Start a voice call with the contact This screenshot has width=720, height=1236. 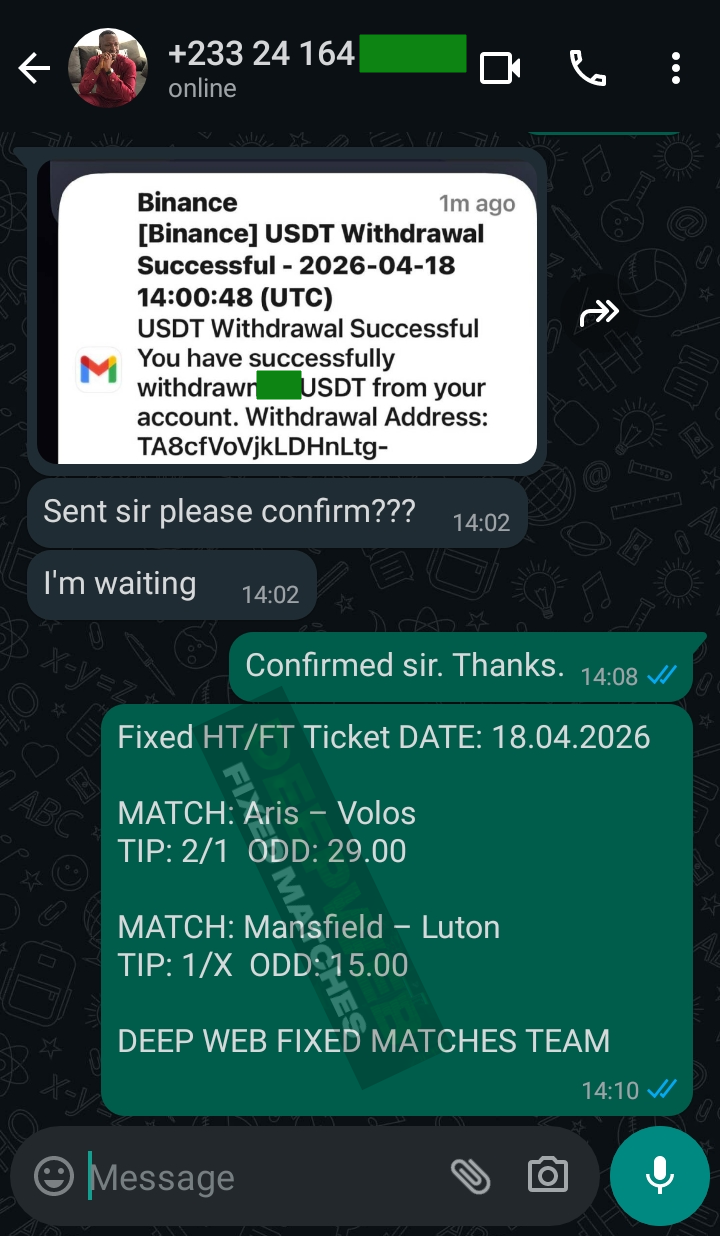pos(588,67)
